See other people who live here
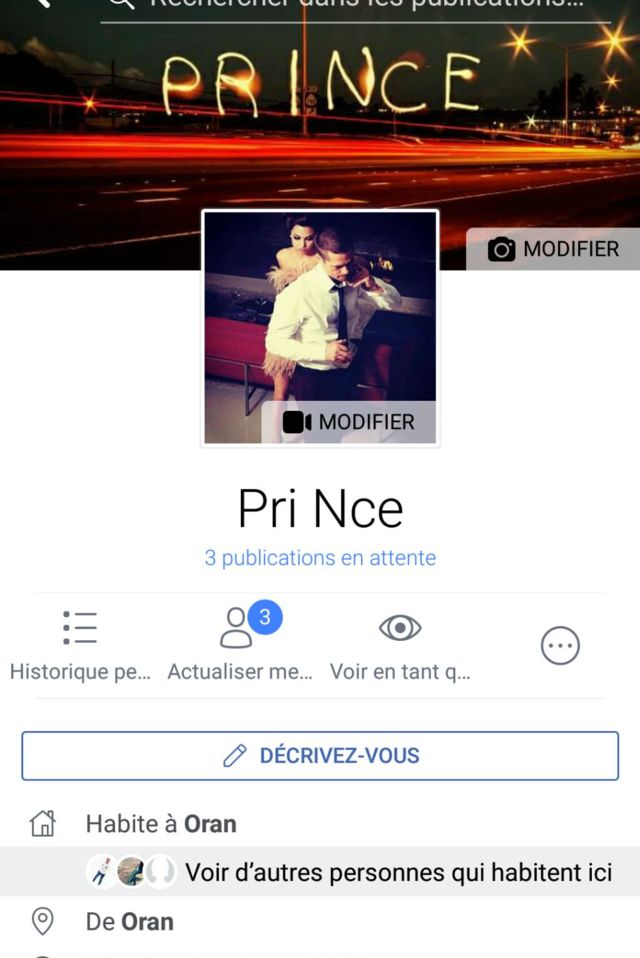The height and width of the screenshot is (958, 640). (398, 872)
